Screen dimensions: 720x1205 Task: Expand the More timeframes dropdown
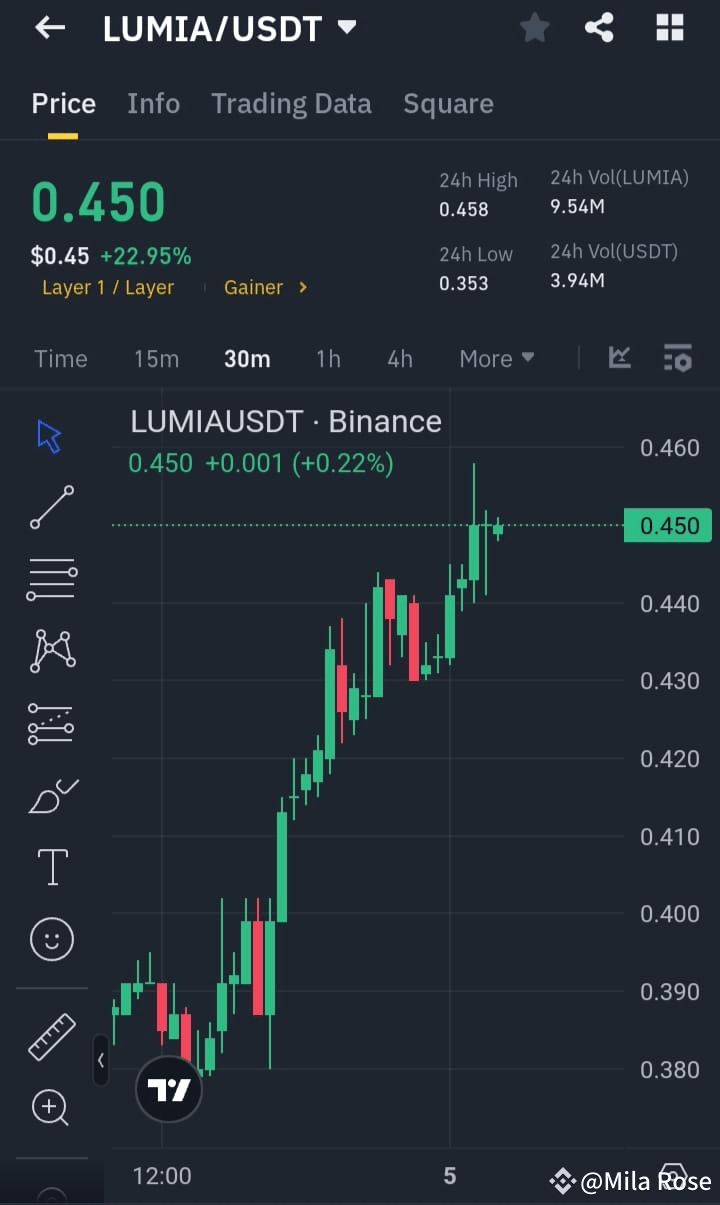pos(496,358)
